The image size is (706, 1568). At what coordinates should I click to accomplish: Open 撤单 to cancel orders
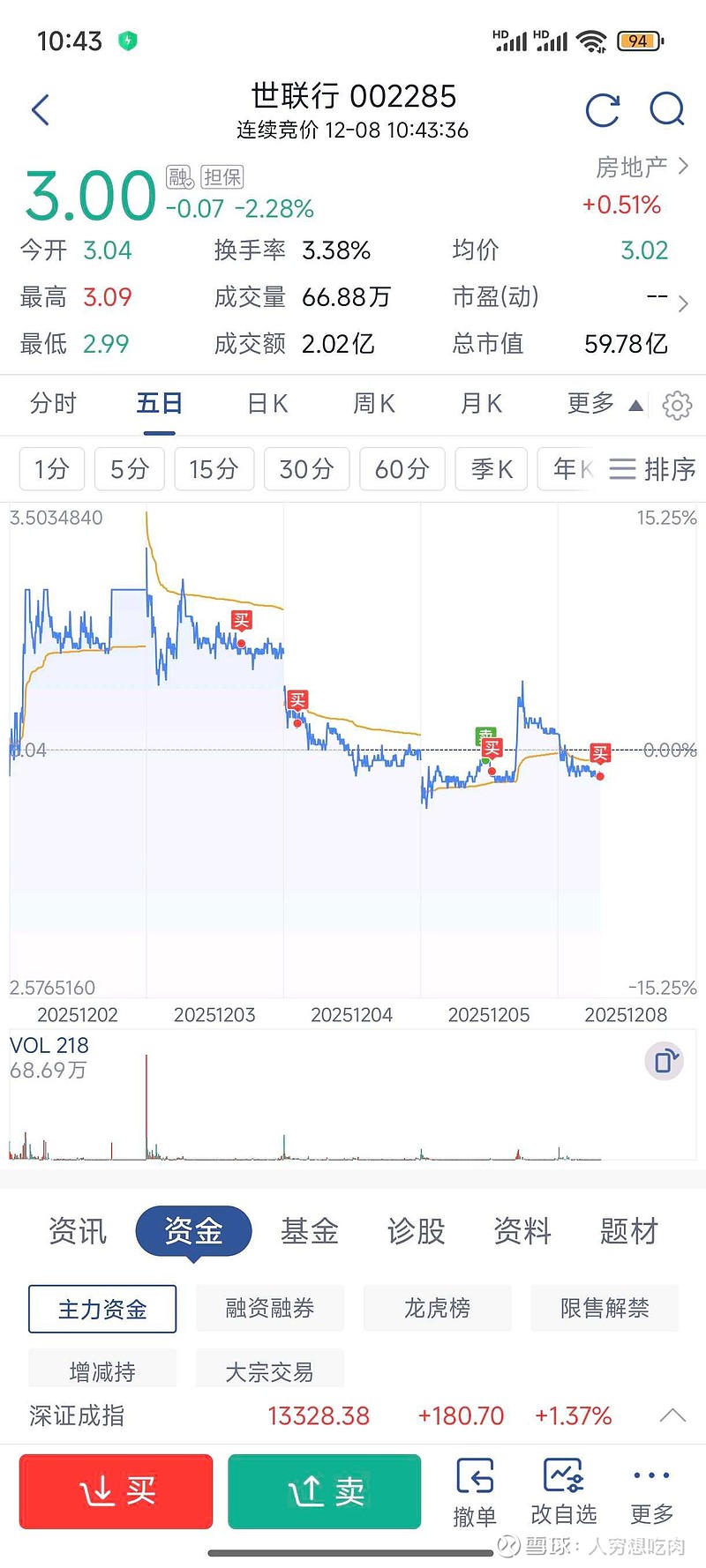(x=475, y=1492)
